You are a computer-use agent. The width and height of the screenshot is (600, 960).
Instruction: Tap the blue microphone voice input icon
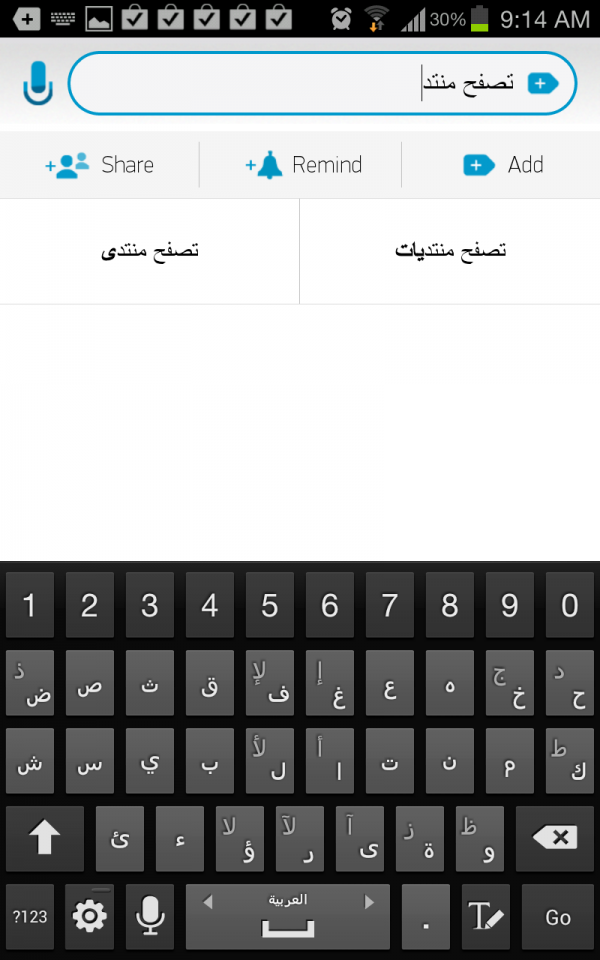38,83
